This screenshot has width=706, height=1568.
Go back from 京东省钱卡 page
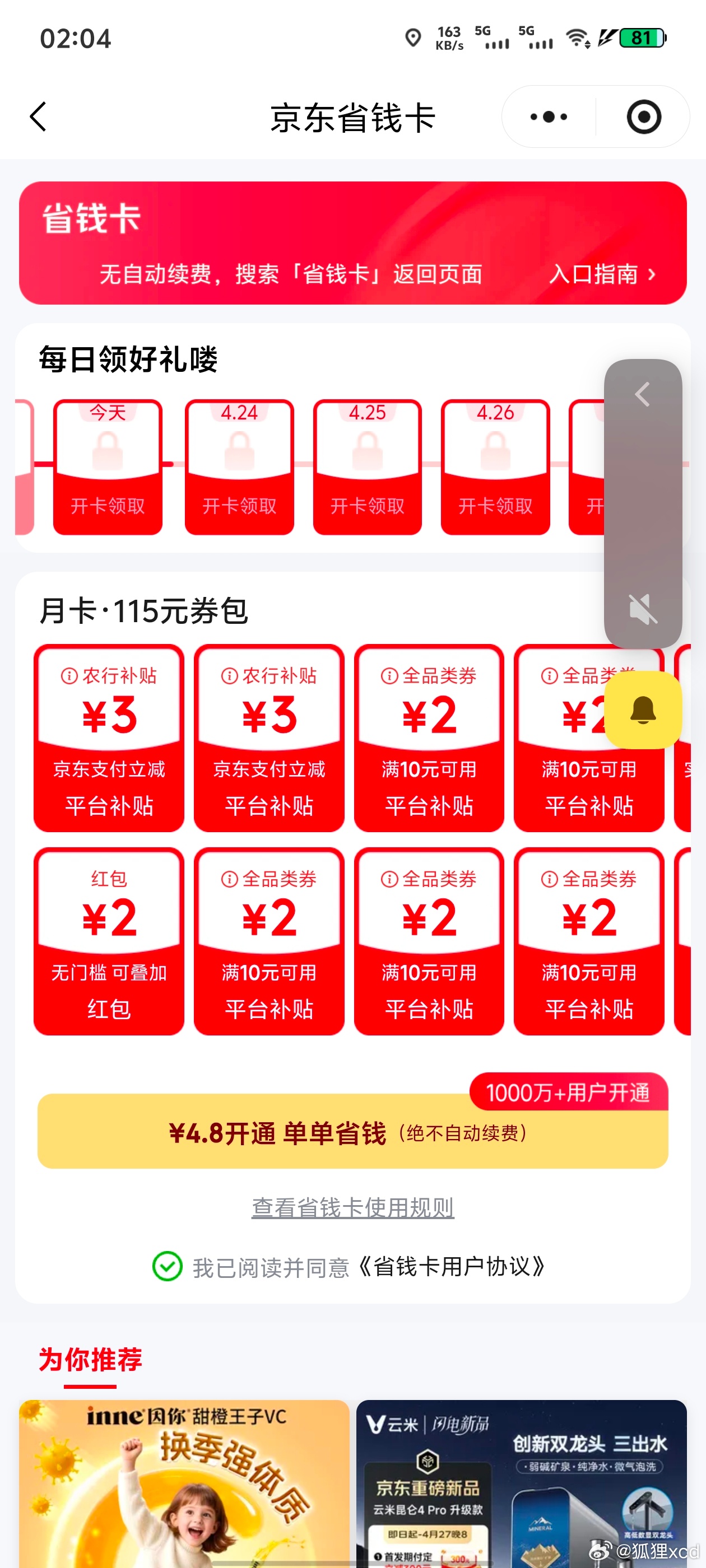(38, 116)
